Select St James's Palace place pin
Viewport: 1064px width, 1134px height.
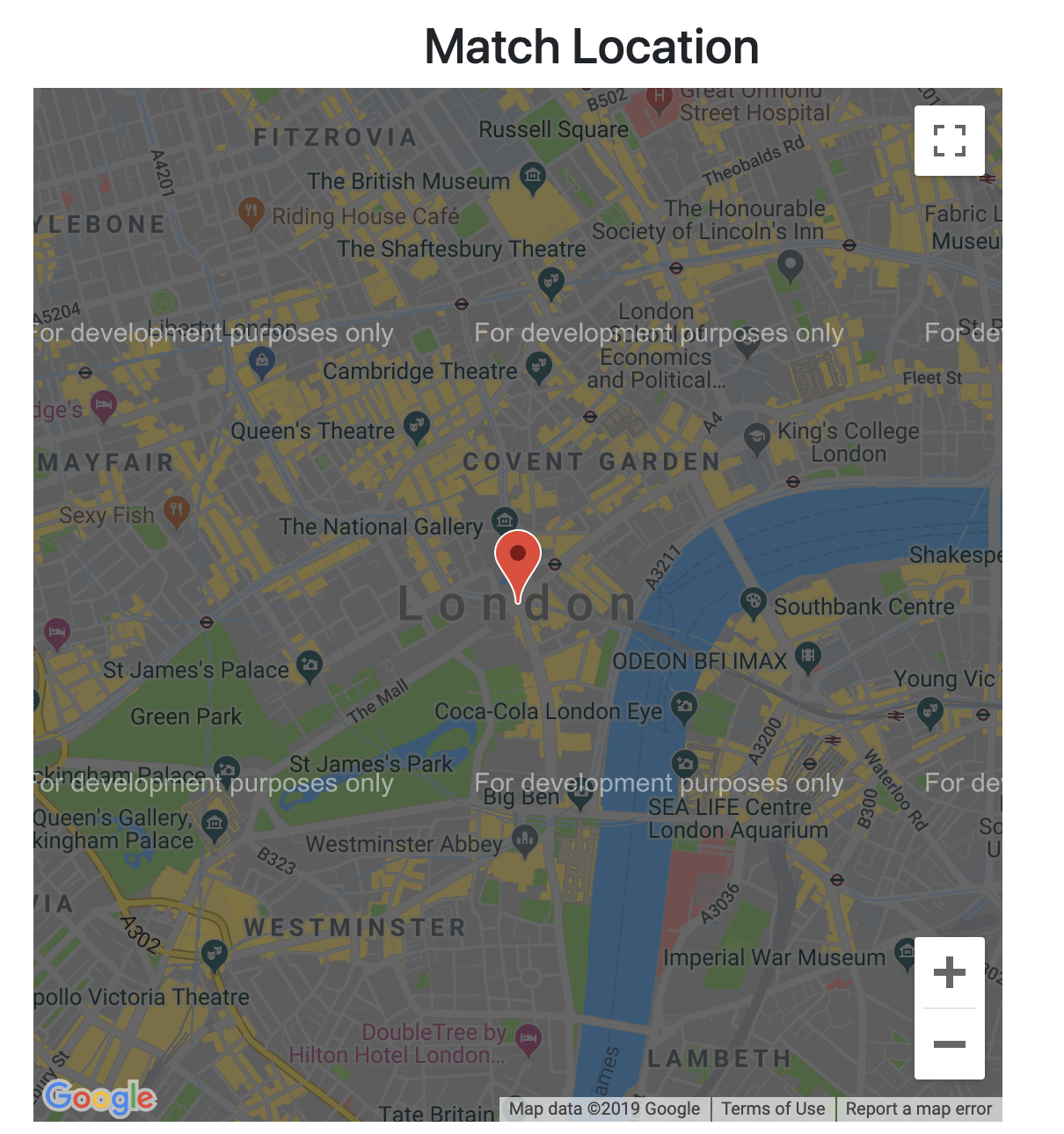tap(309, 665)
